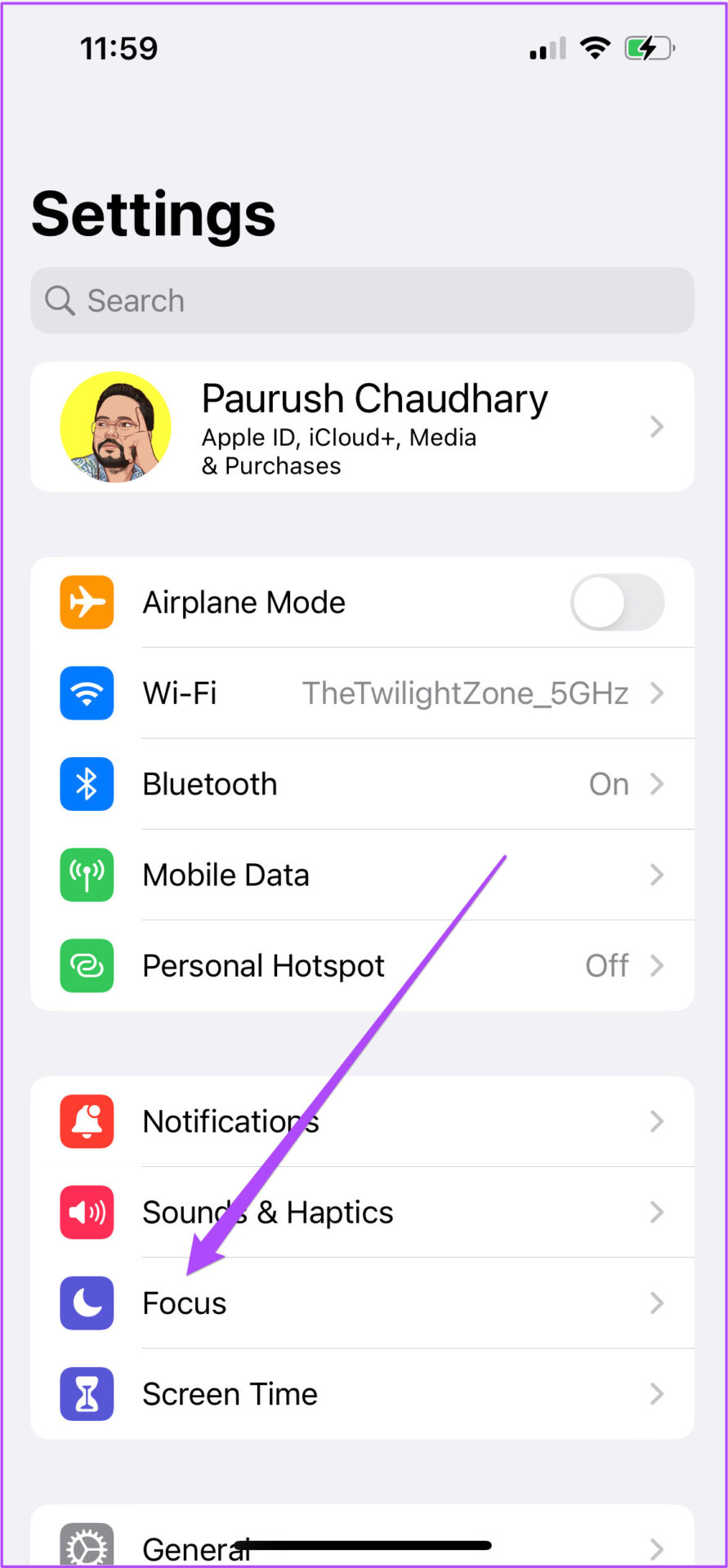Toggle the Airplane Mode switch

pos(617,603)
